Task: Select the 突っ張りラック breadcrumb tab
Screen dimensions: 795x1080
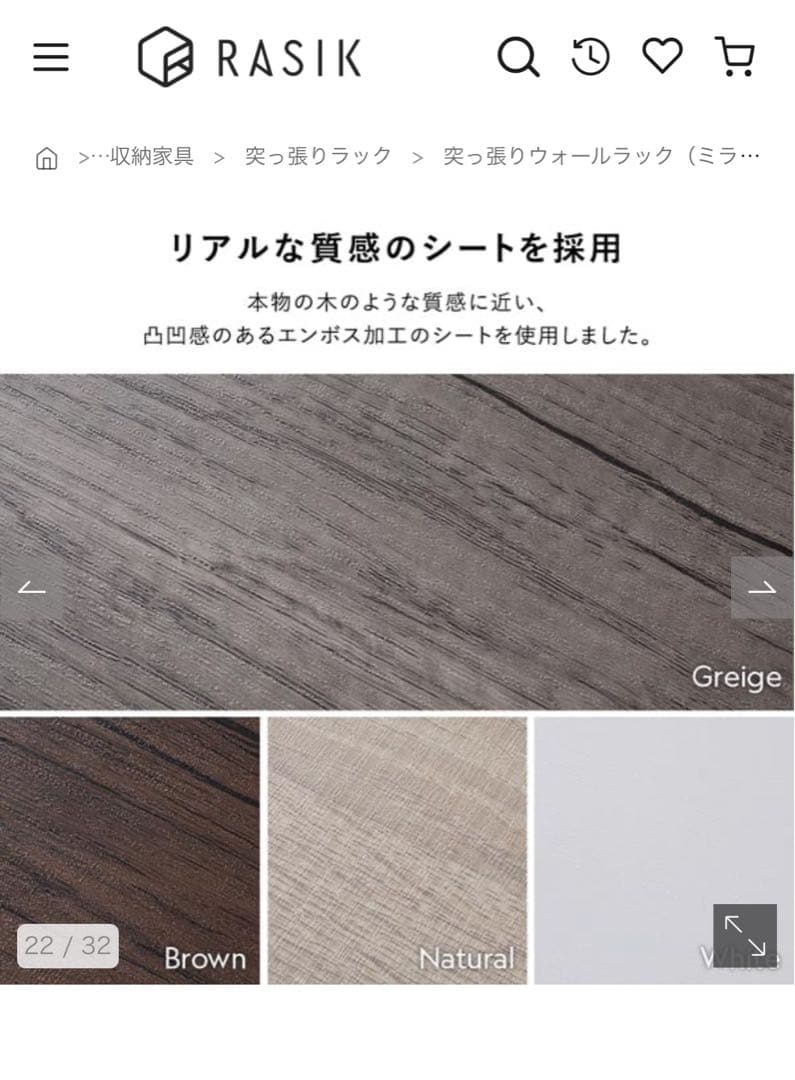Action: pos(317,157)
